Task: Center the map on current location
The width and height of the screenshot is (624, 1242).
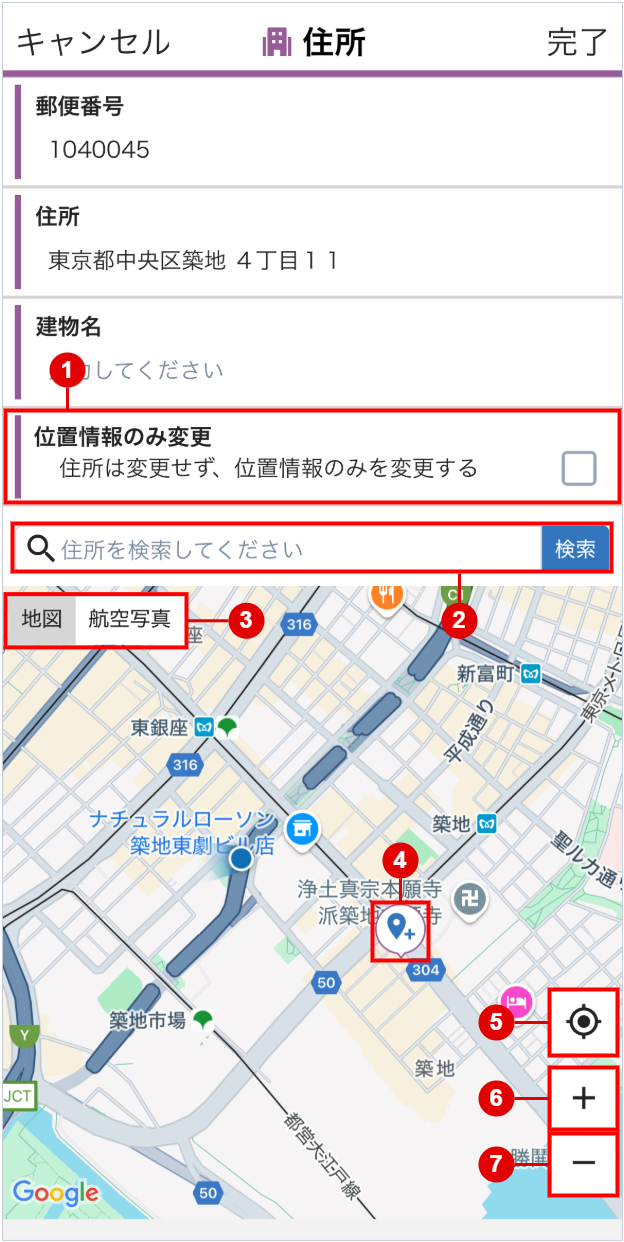Action: tap(583, 1022)
